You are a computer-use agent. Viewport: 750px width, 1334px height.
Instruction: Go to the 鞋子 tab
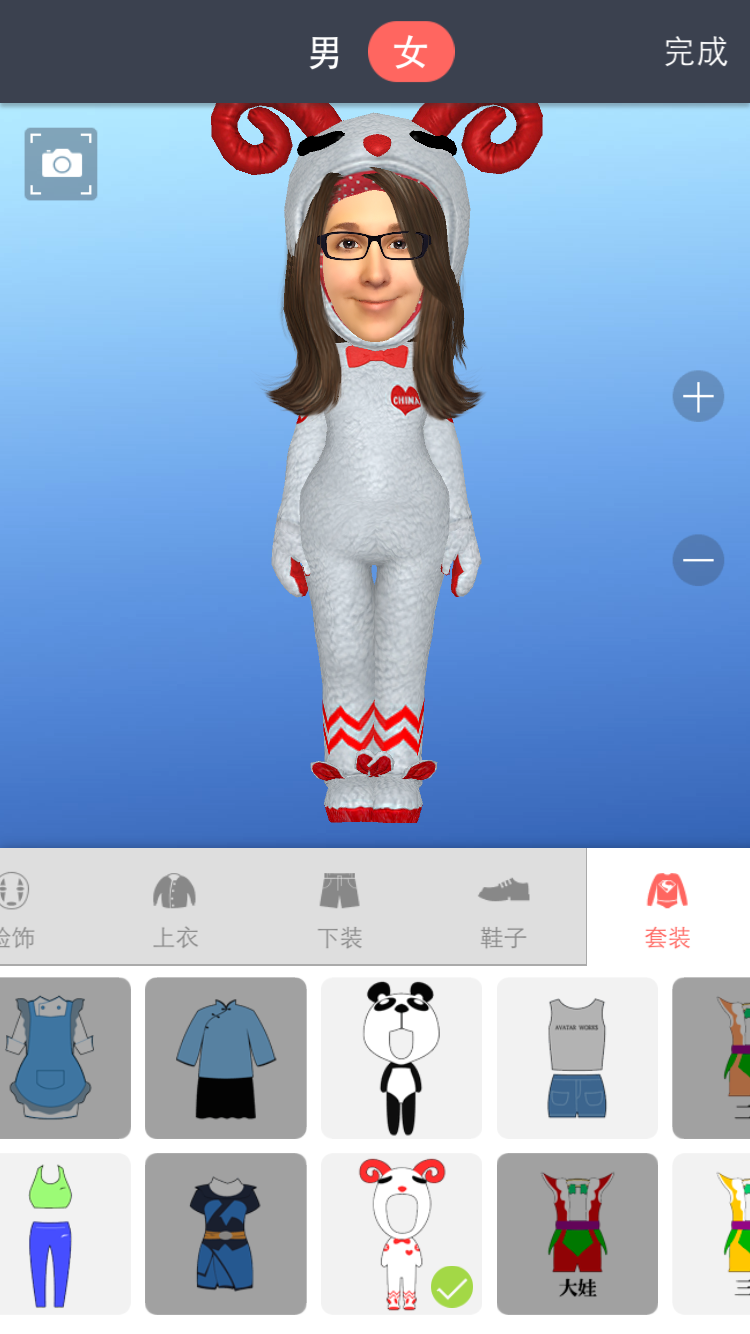pyautogui.click(x=503, y=908)
